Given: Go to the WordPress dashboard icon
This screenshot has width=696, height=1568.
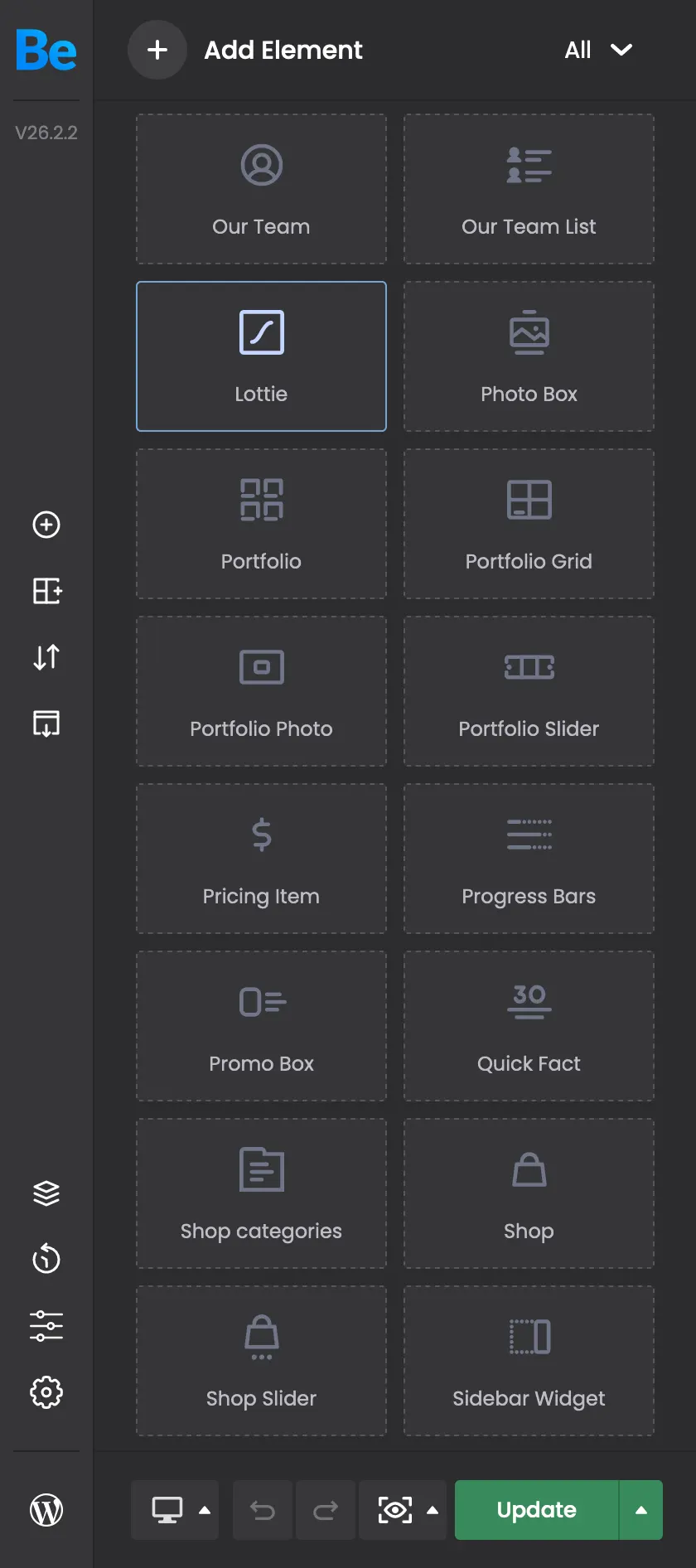Looking at the screenshot, I should click(x=46, y=1510).
